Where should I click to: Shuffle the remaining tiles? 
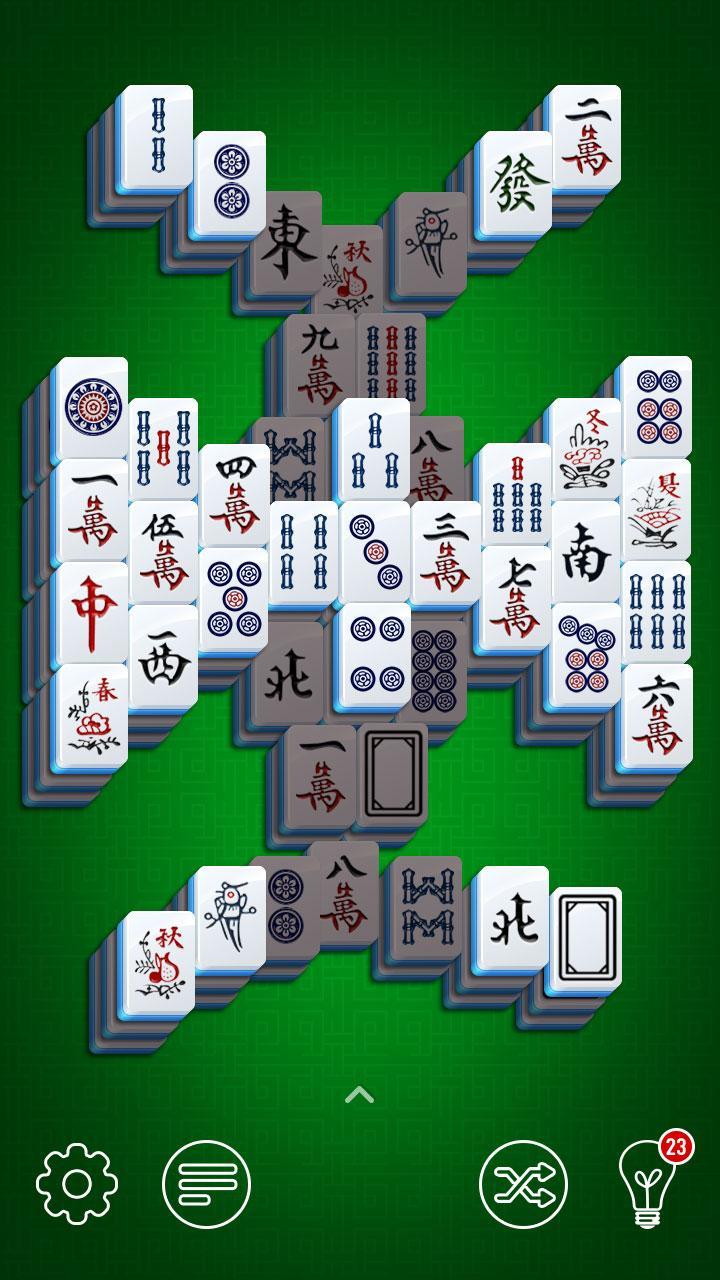tap(524, 1184)
